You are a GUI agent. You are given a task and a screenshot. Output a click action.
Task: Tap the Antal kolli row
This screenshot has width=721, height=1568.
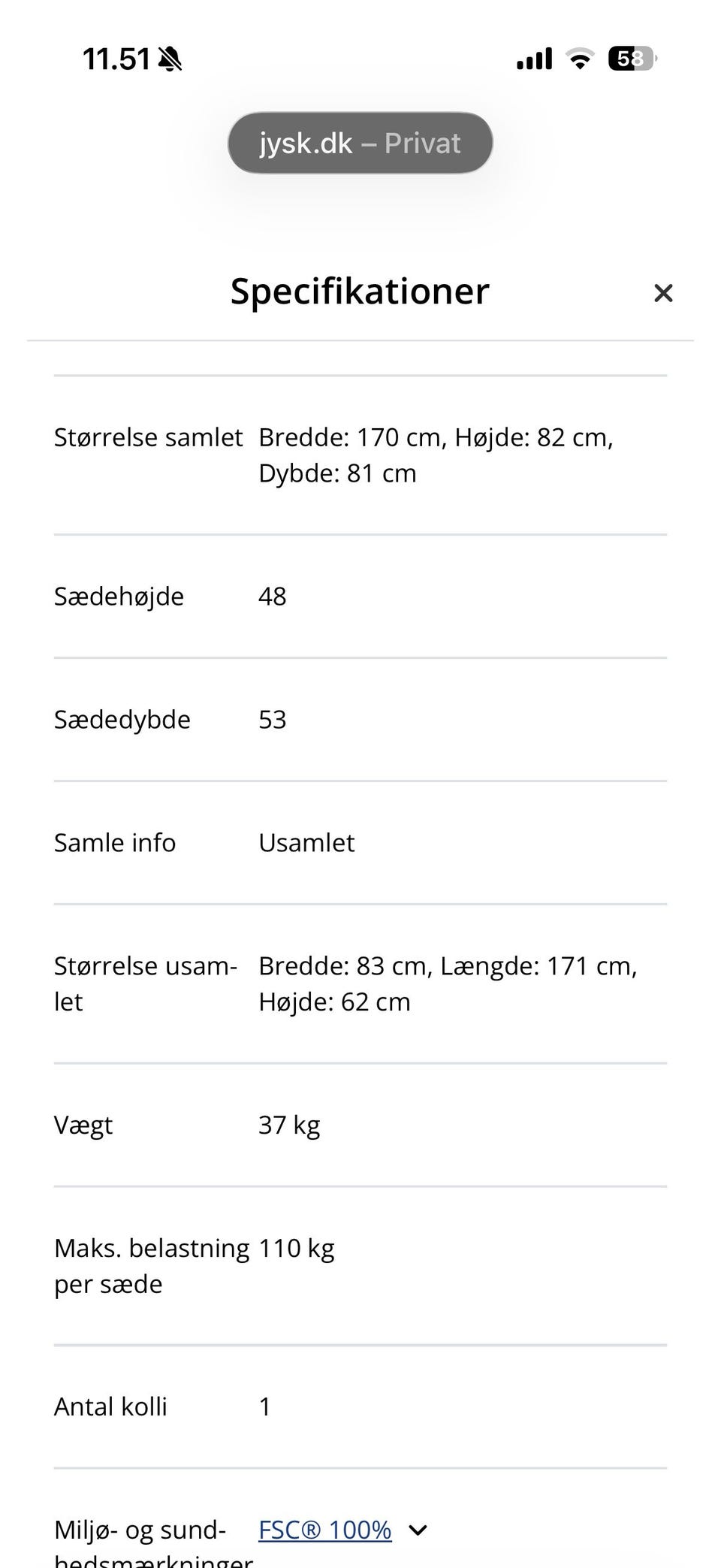click(264, 1406)
